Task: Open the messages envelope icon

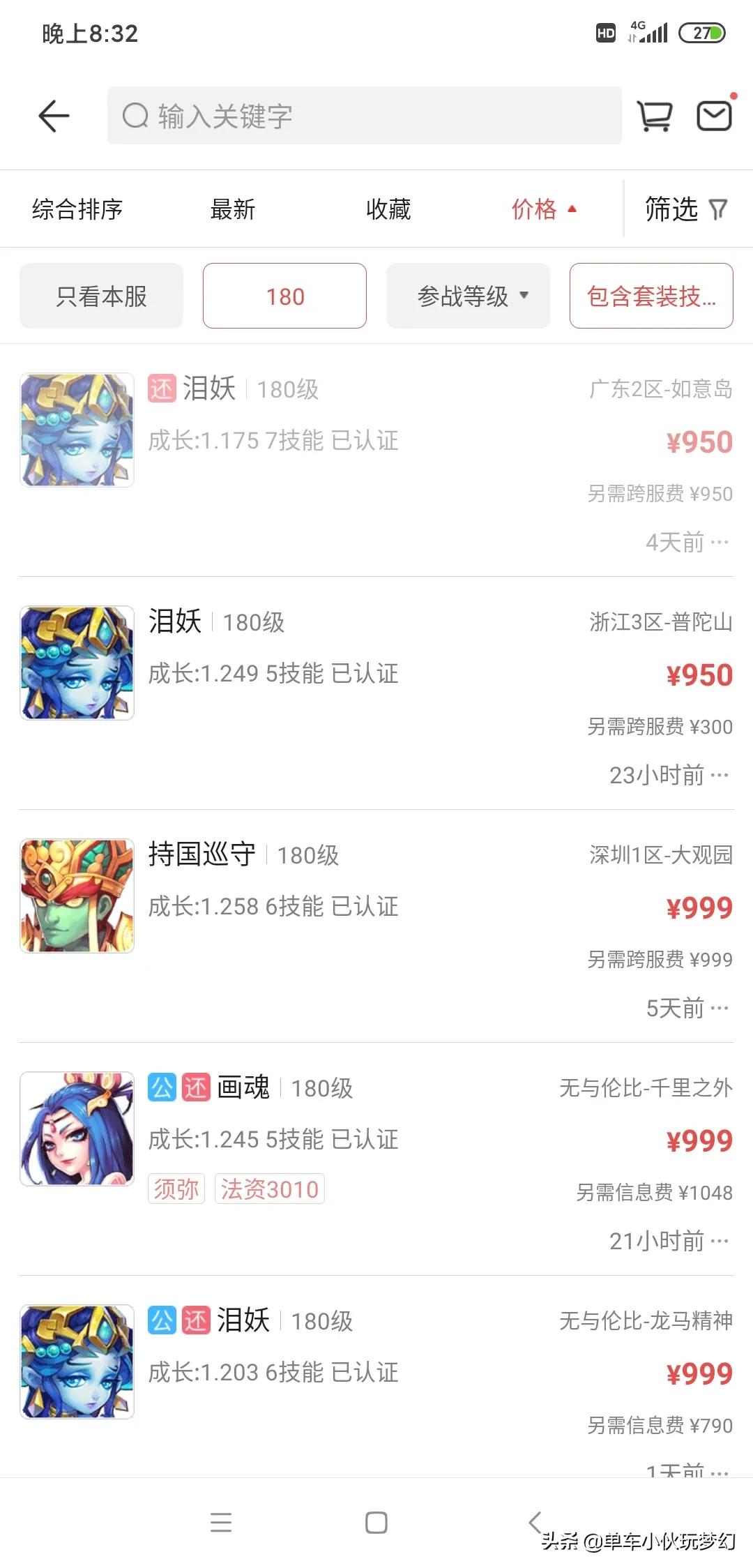Action: [715, 116]
